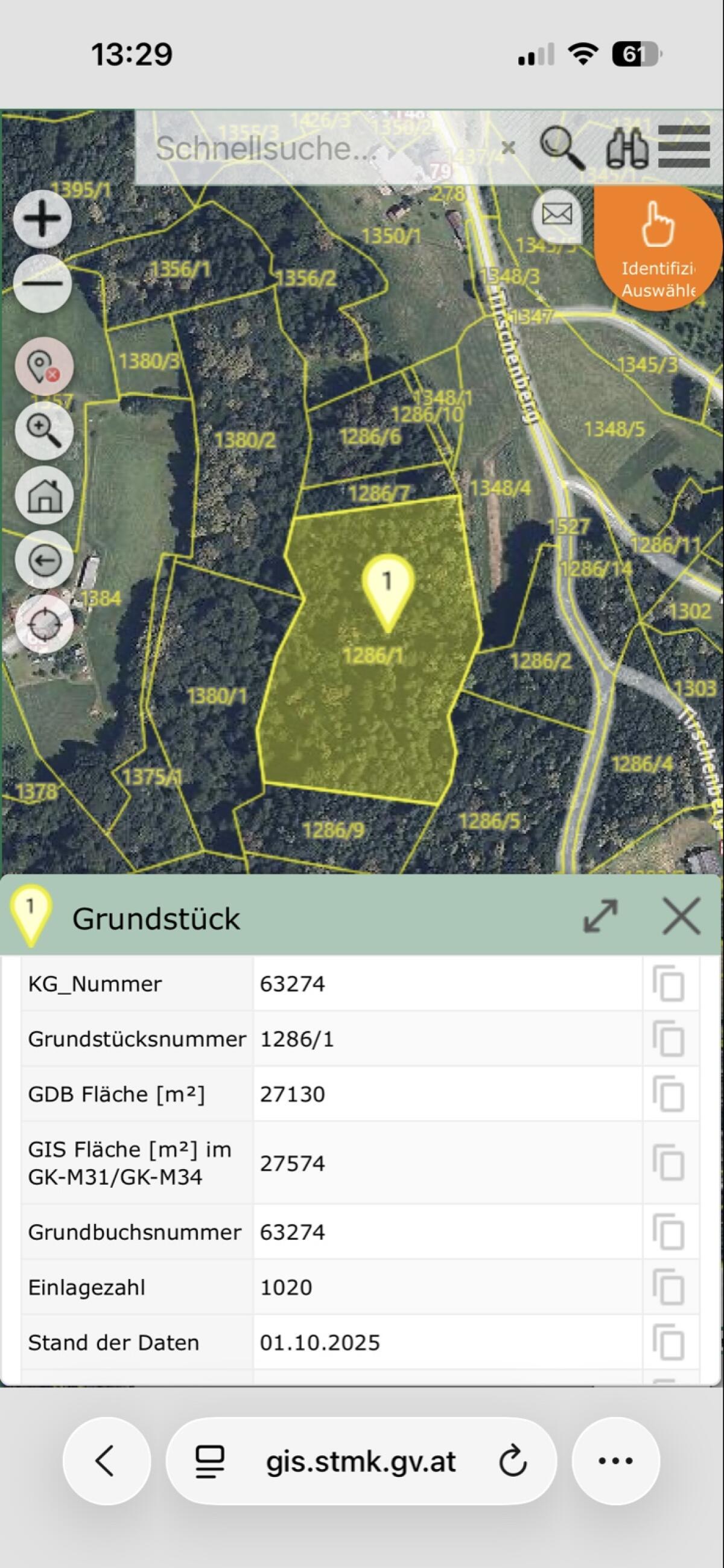Tap the magnifying glass search icon
This screenshot has height=1568, width=724.
562,148
